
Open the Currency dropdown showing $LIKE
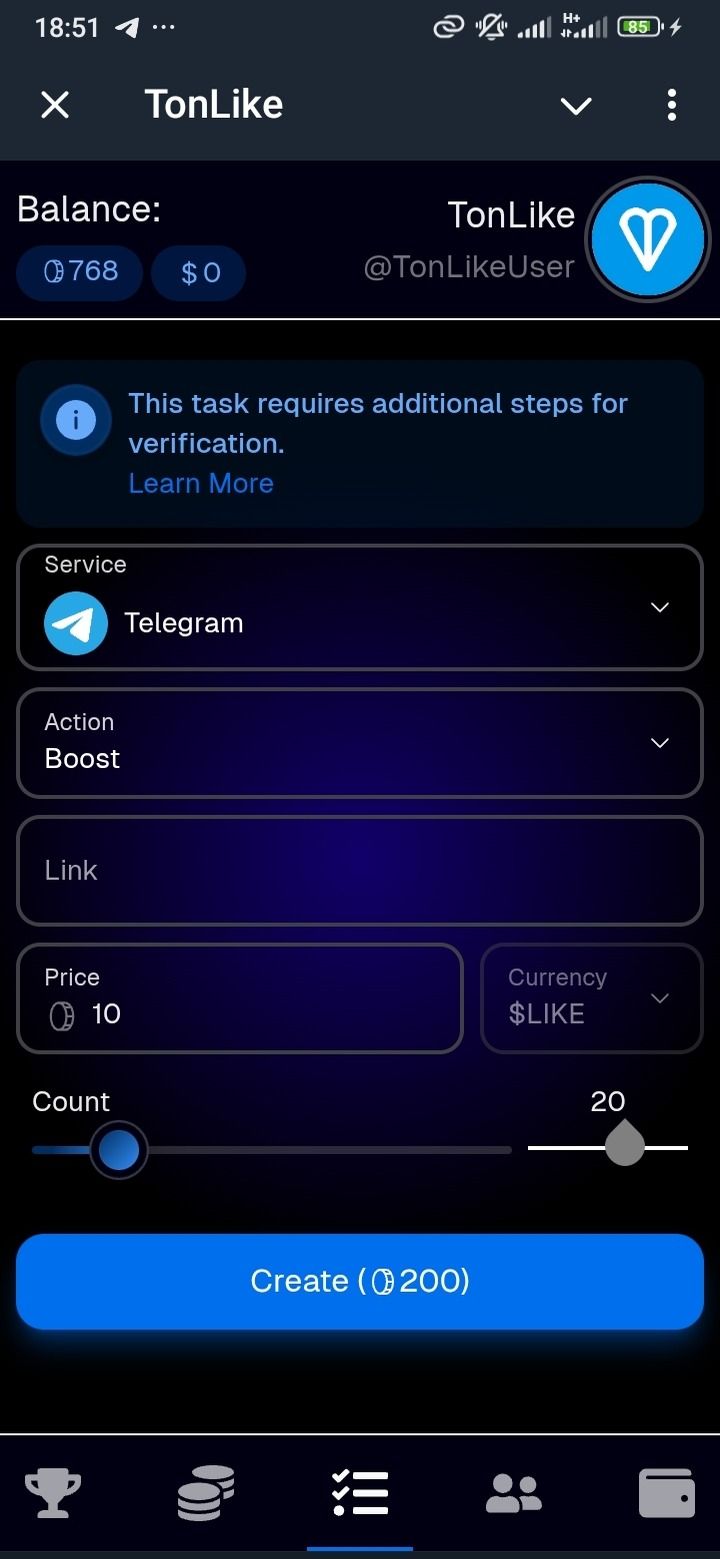(591, 998)
